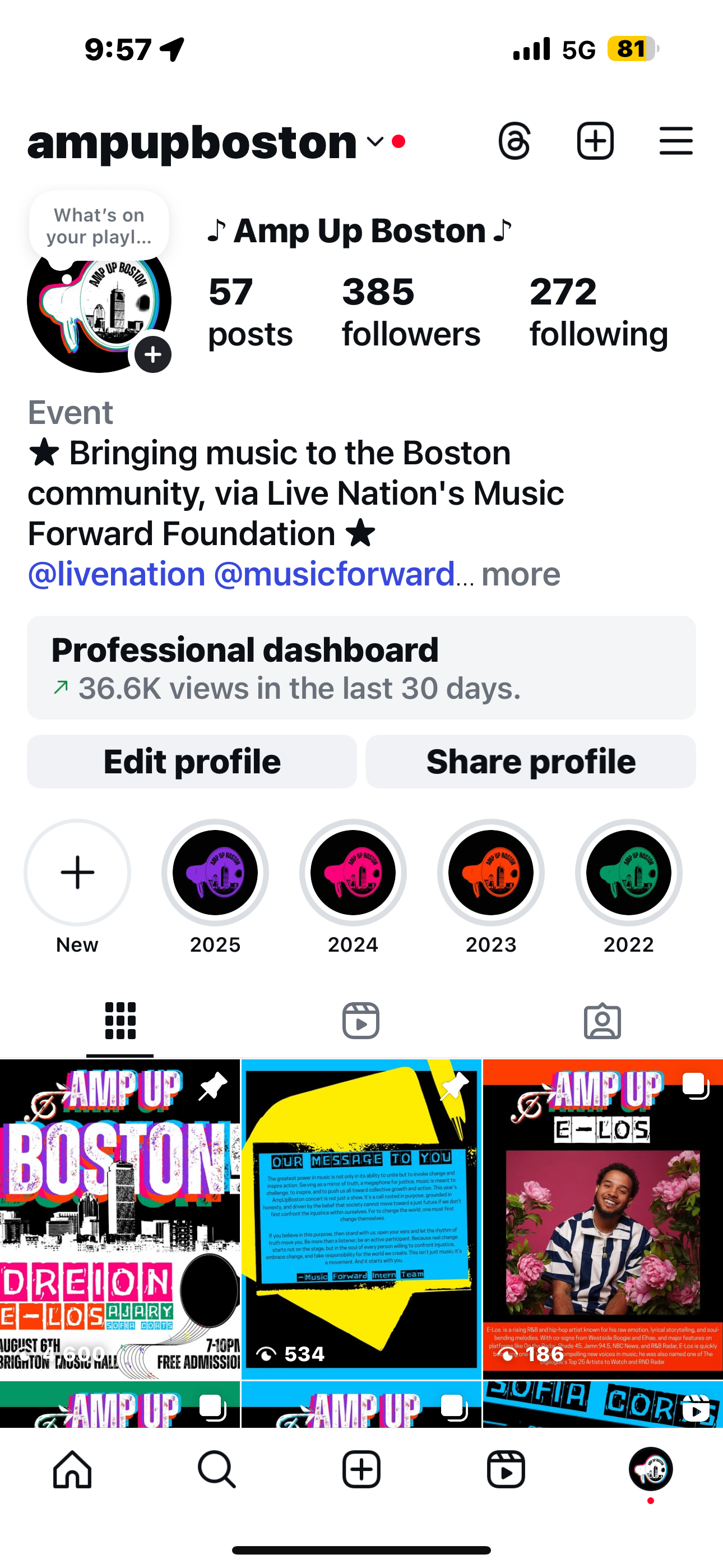Viewport: 723px width, 1568px height.
Task: Create a new post from the header
Action: [x=595, y=141]
